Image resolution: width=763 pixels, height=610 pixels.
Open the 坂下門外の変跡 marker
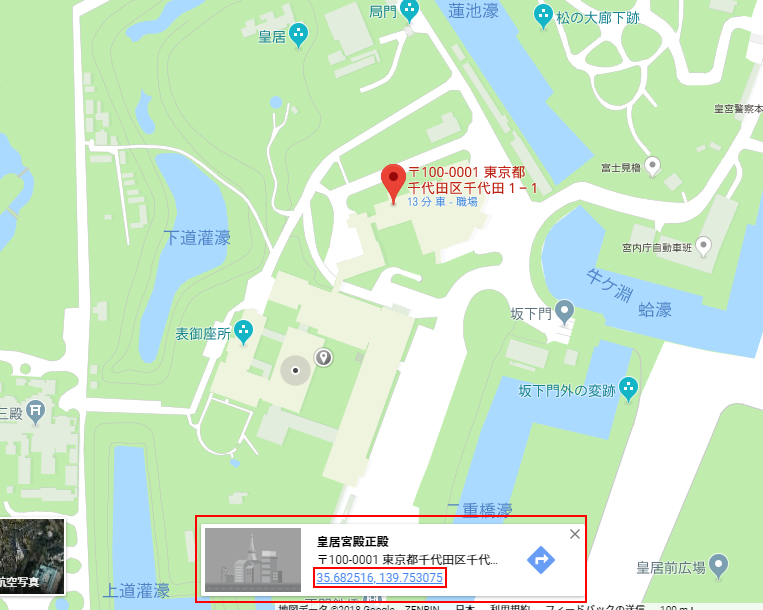tap(629, 387)
